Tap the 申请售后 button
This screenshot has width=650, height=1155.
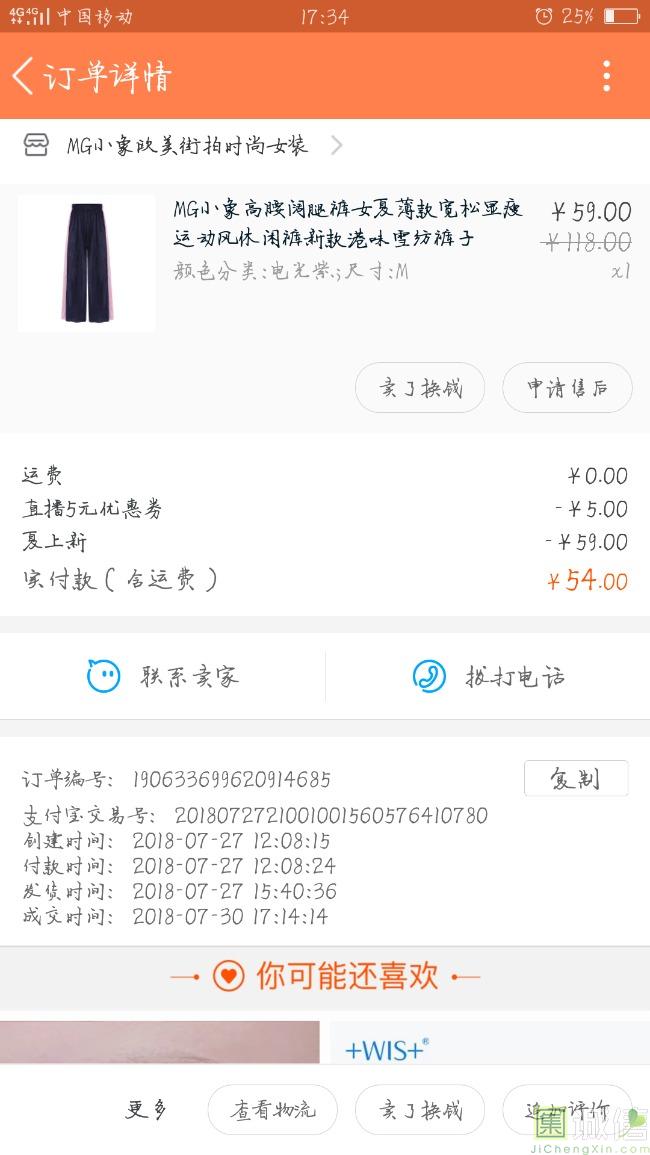click(567, 387)
